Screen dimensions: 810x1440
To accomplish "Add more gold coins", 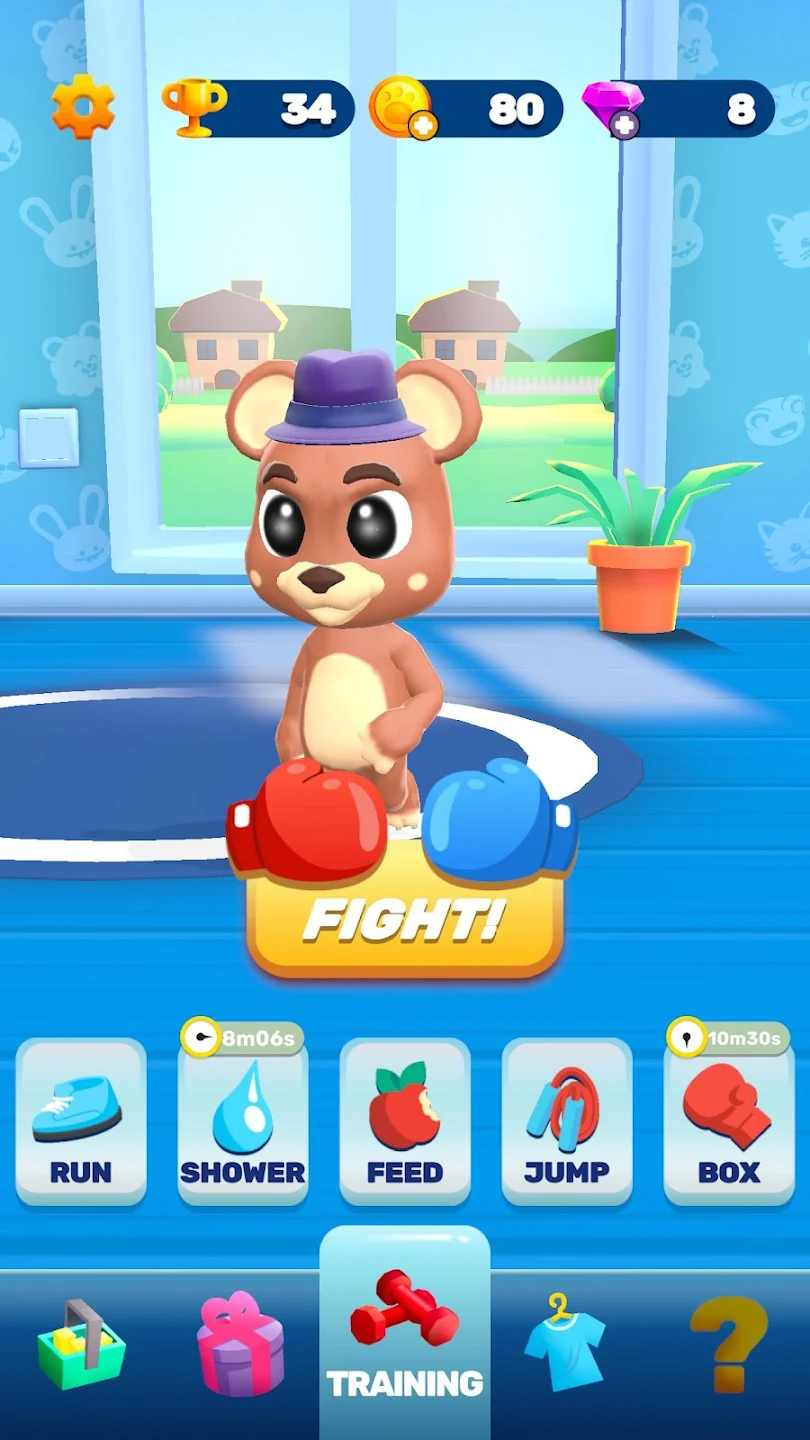I will point(423,127).
